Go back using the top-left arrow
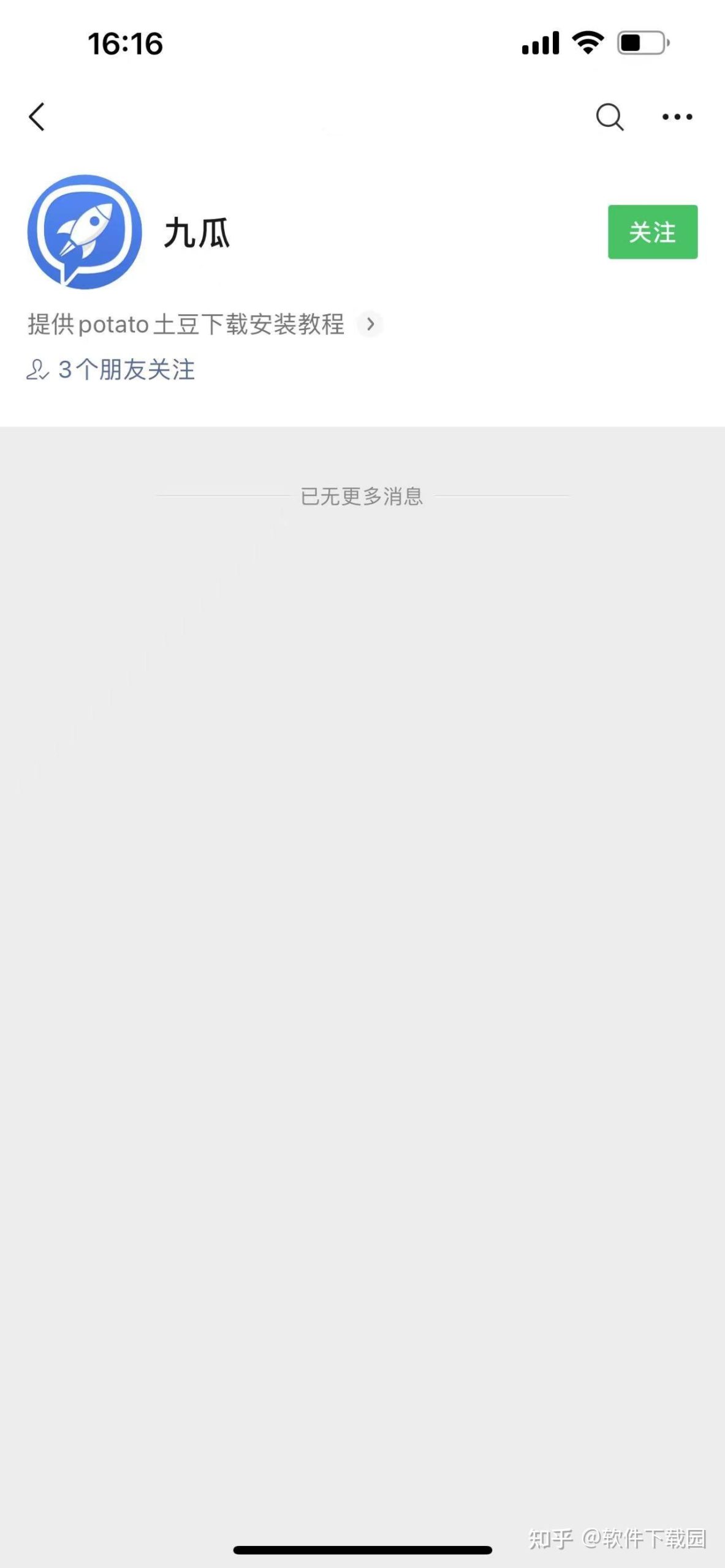 (x=37, y=116)
